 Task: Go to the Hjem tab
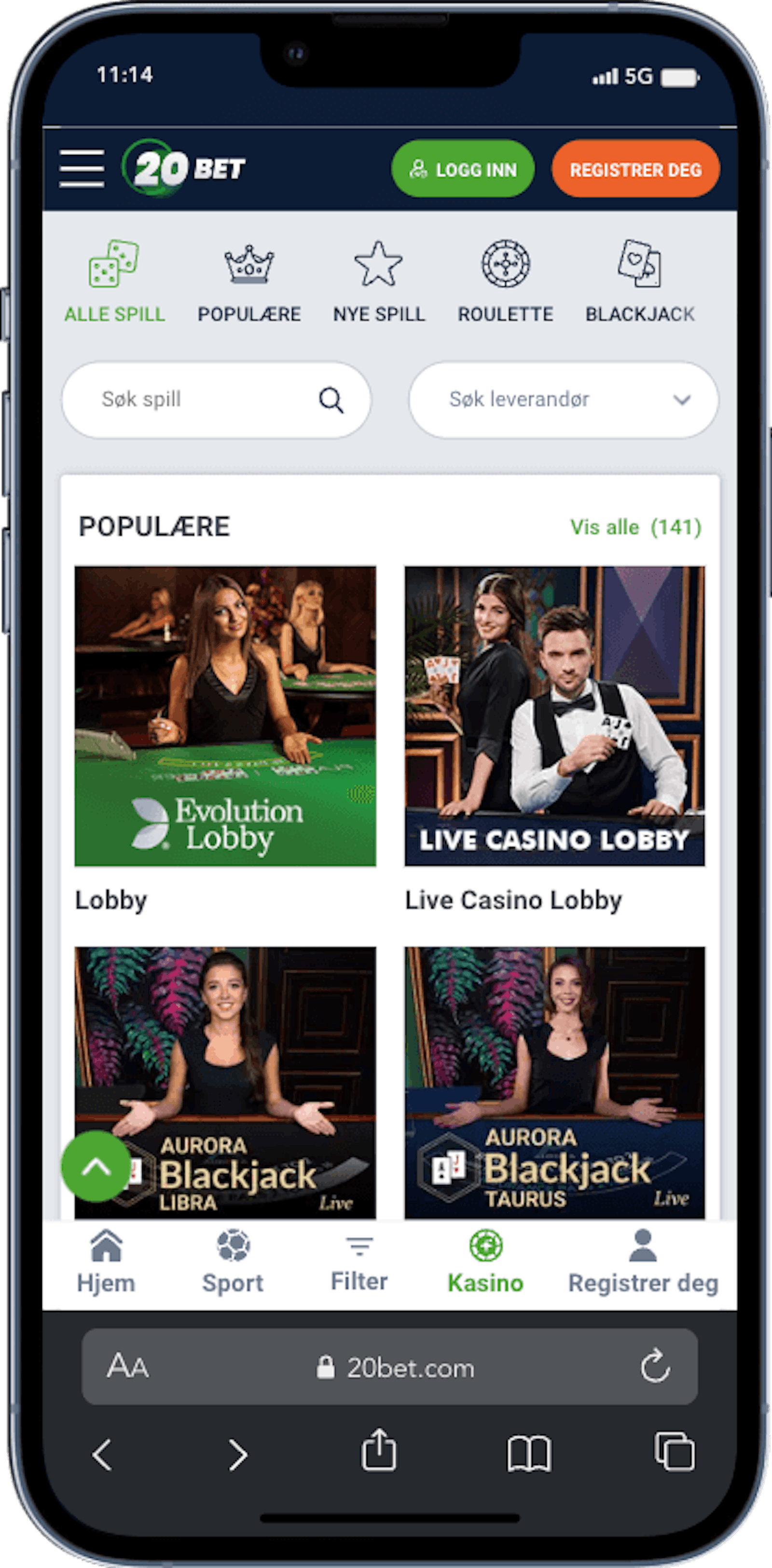coord(106,1261)
